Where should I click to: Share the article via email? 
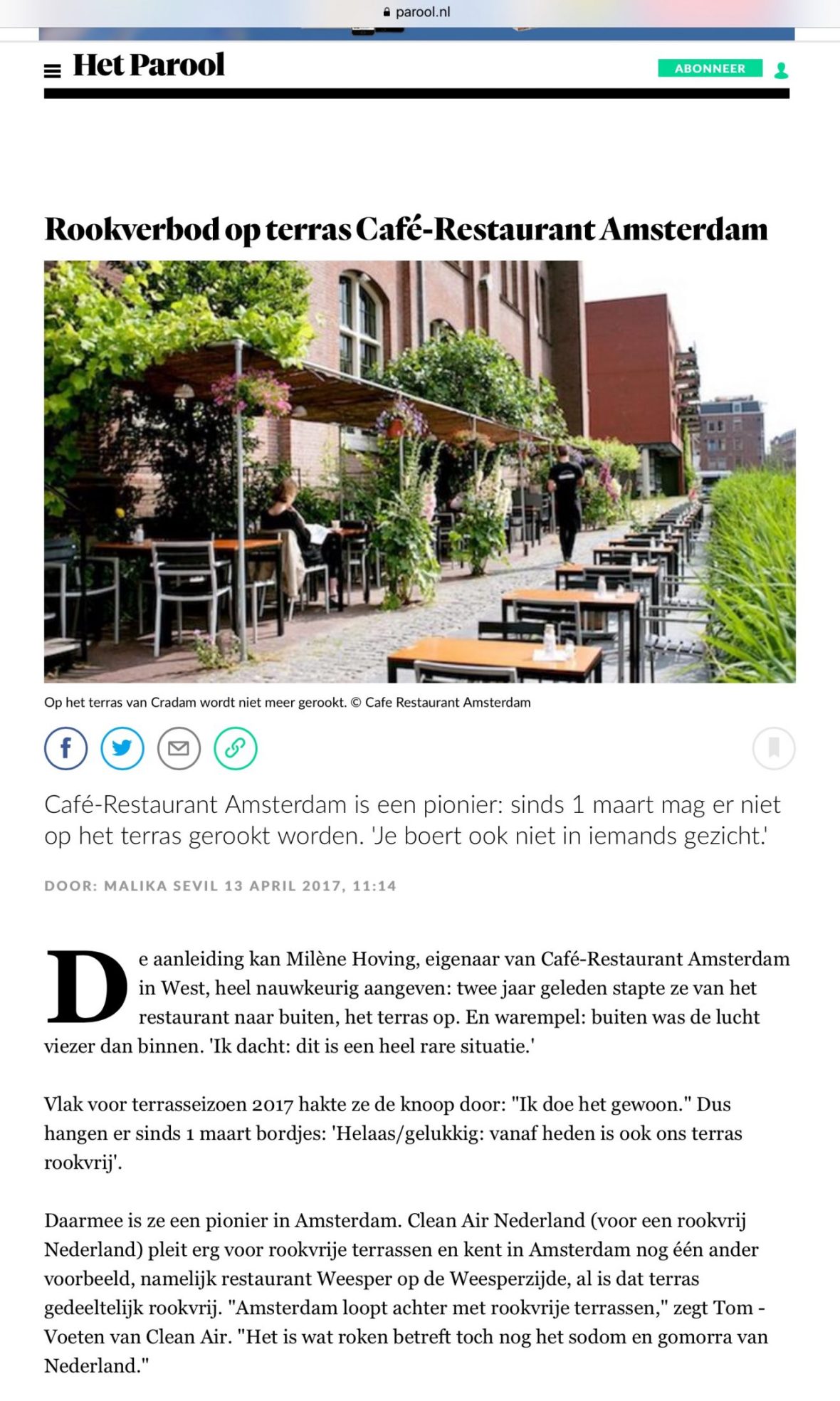coord(179,748)
